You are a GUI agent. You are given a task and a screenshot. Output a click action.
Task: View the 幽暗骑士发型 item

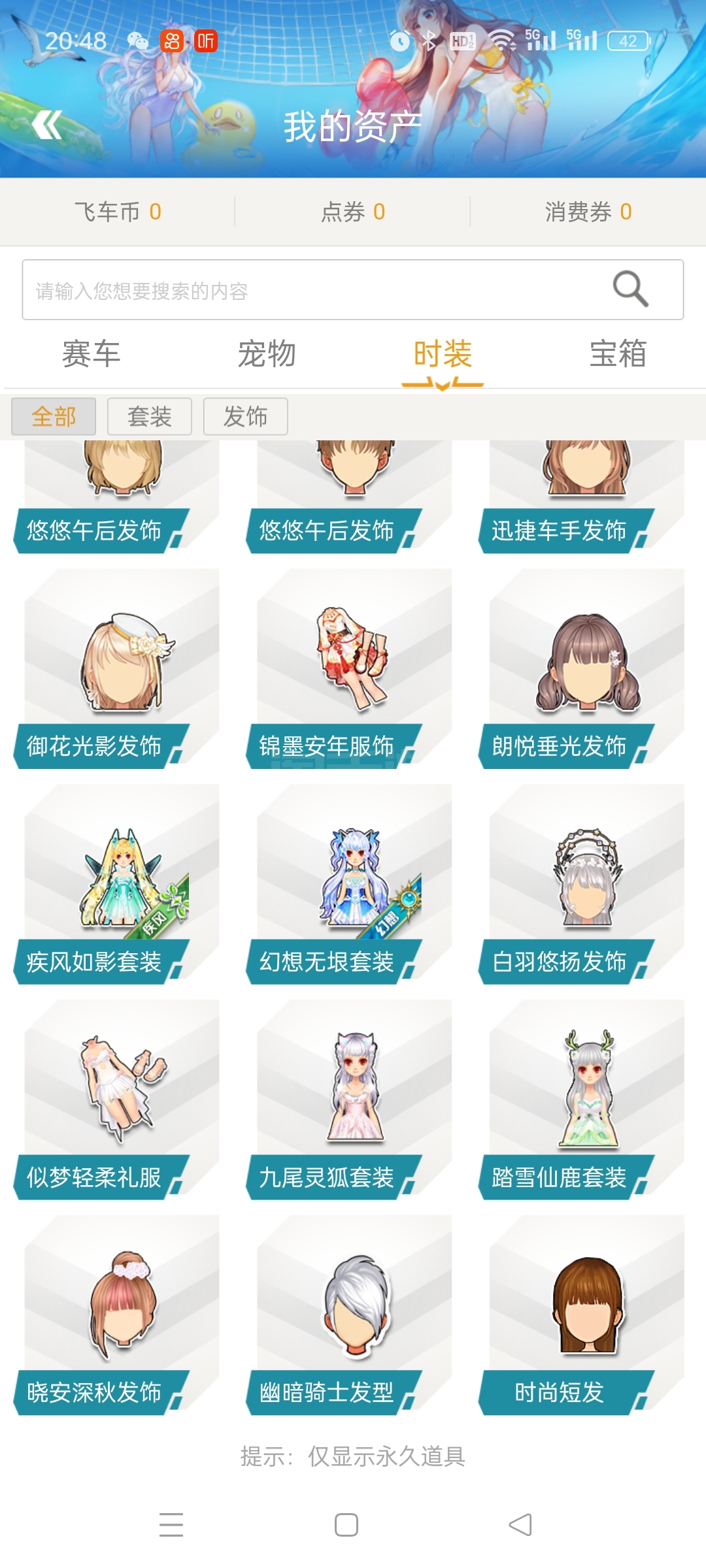354,1316
